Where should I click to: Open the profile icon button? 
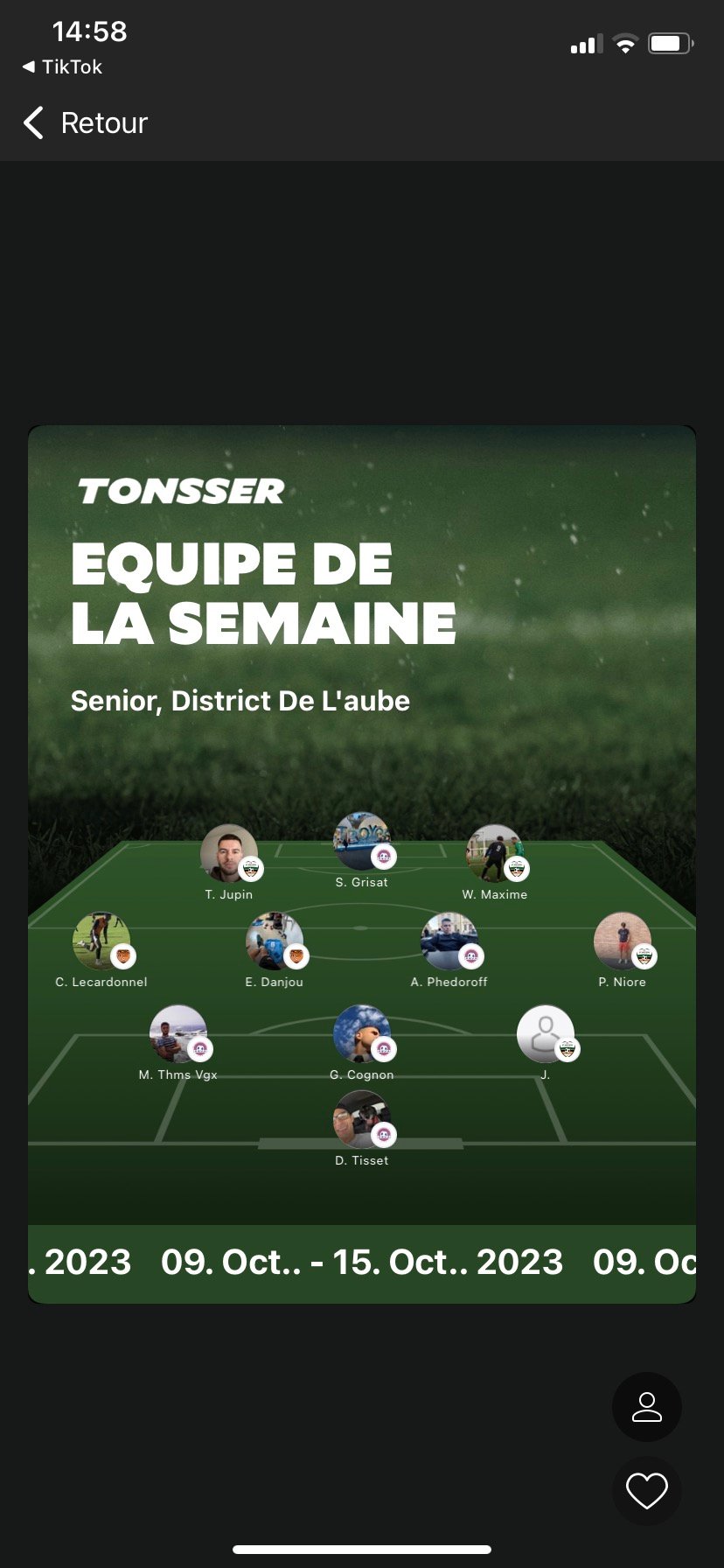pyautogui.click(x=646, y=1407)
